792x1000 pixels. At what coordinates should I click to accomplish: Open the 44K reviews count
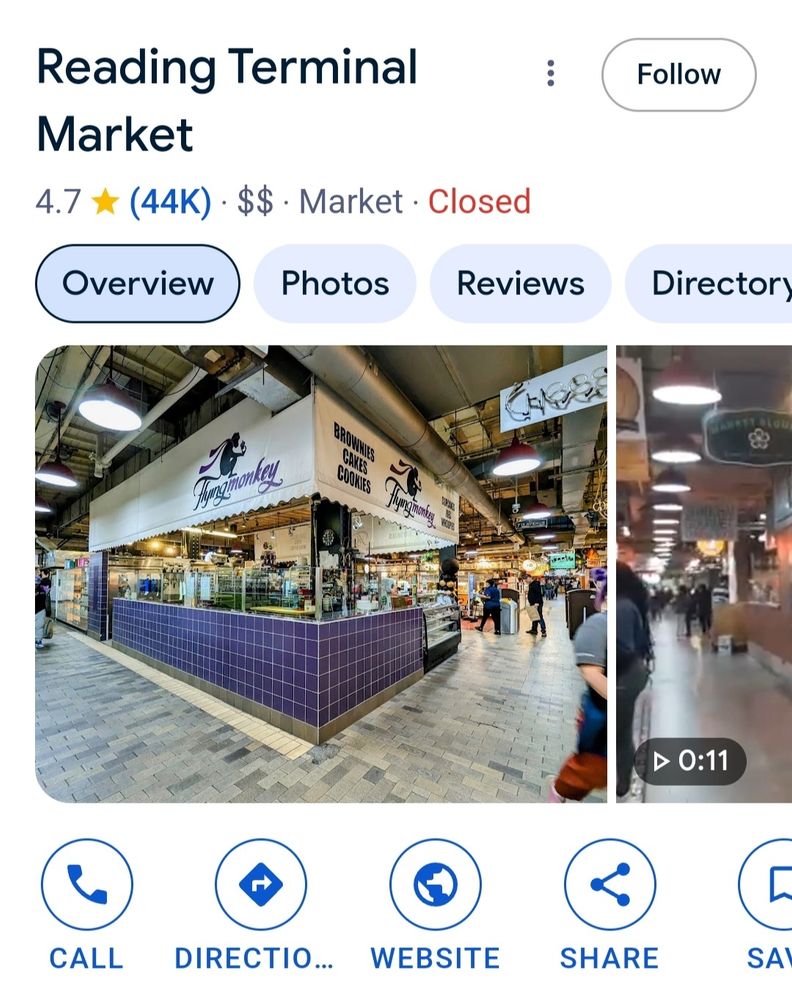click(x=170, y=201)
